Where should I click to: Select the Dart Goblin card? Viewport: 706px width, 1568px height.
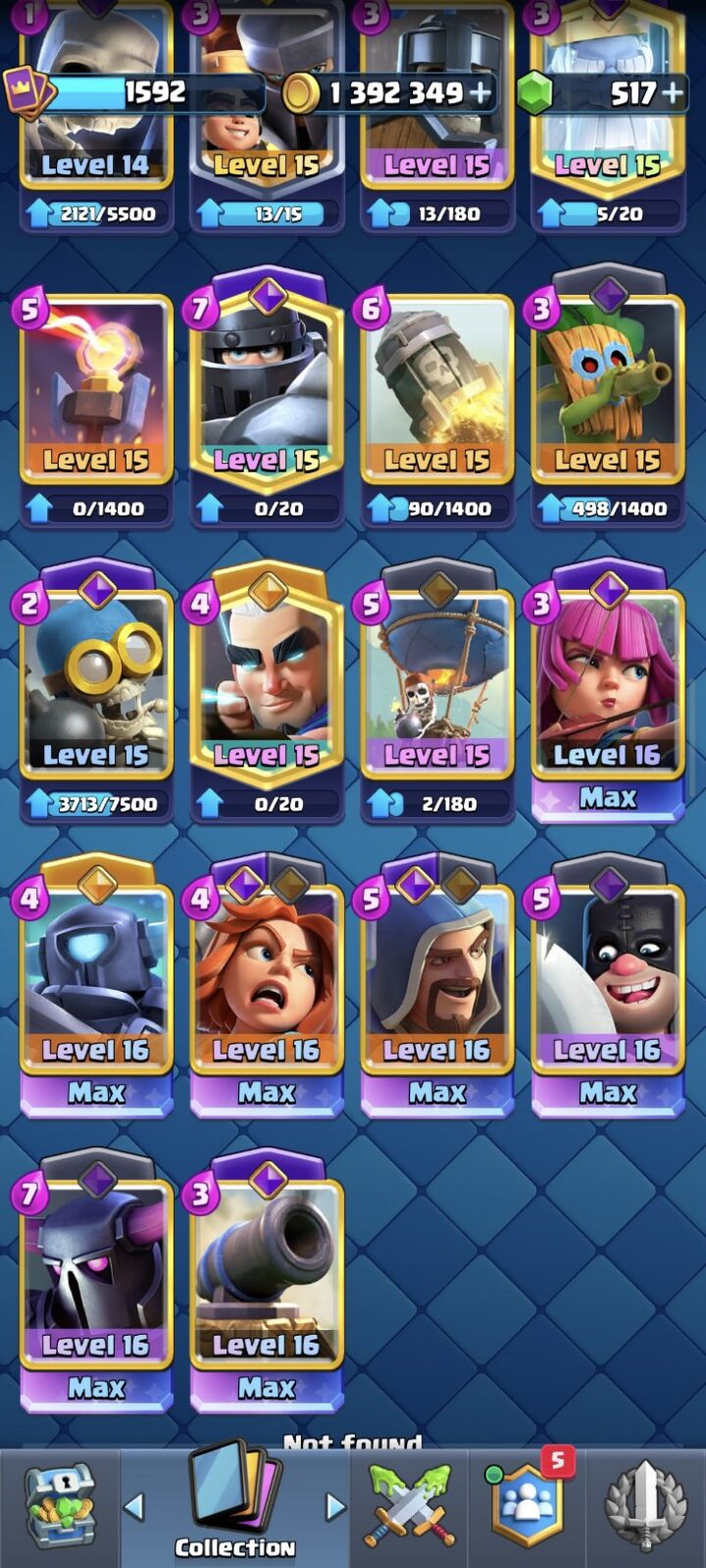(608, 402)
